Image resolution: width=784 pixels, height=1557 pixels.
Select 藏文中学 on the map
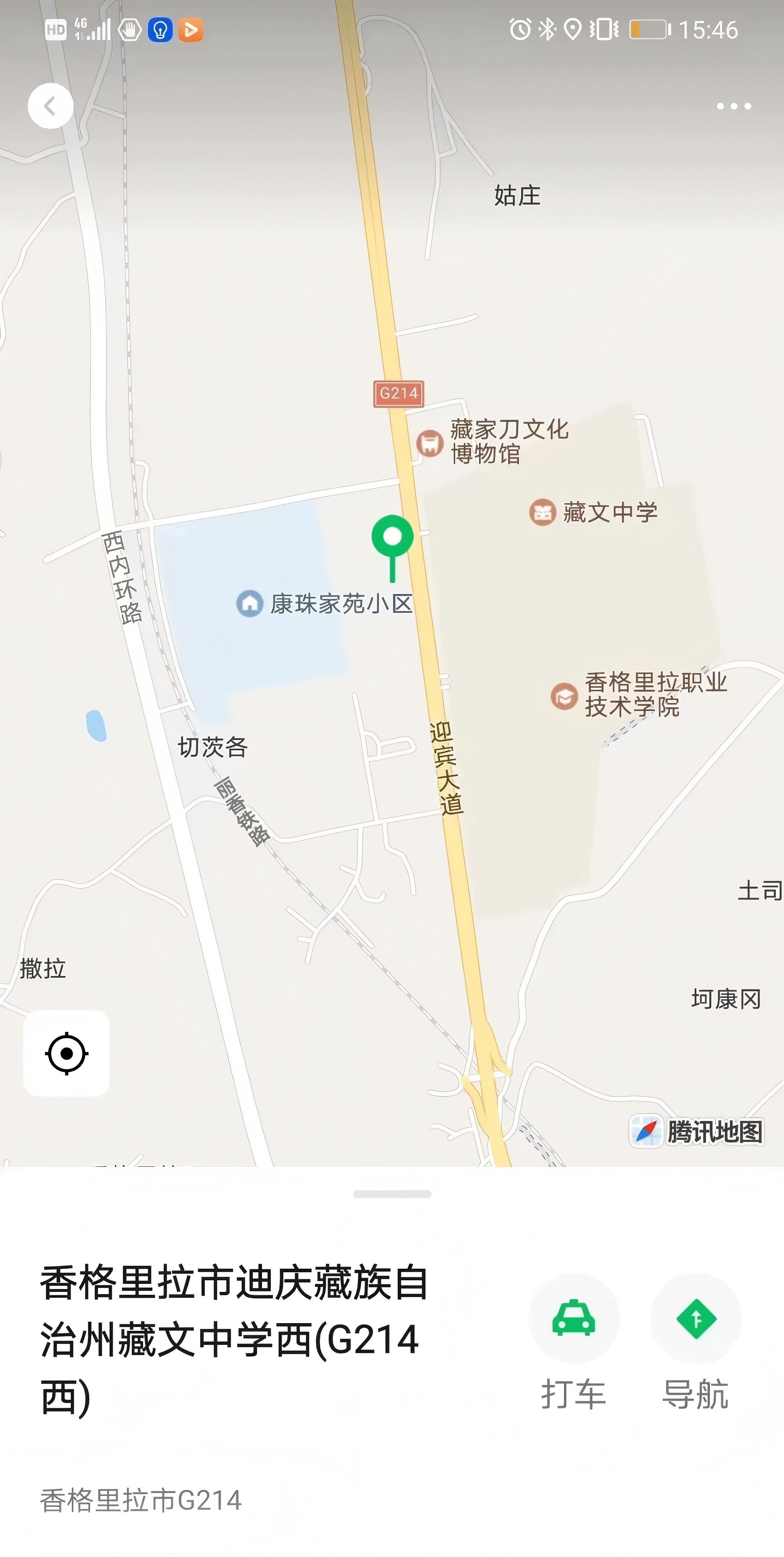click(593, 513)
